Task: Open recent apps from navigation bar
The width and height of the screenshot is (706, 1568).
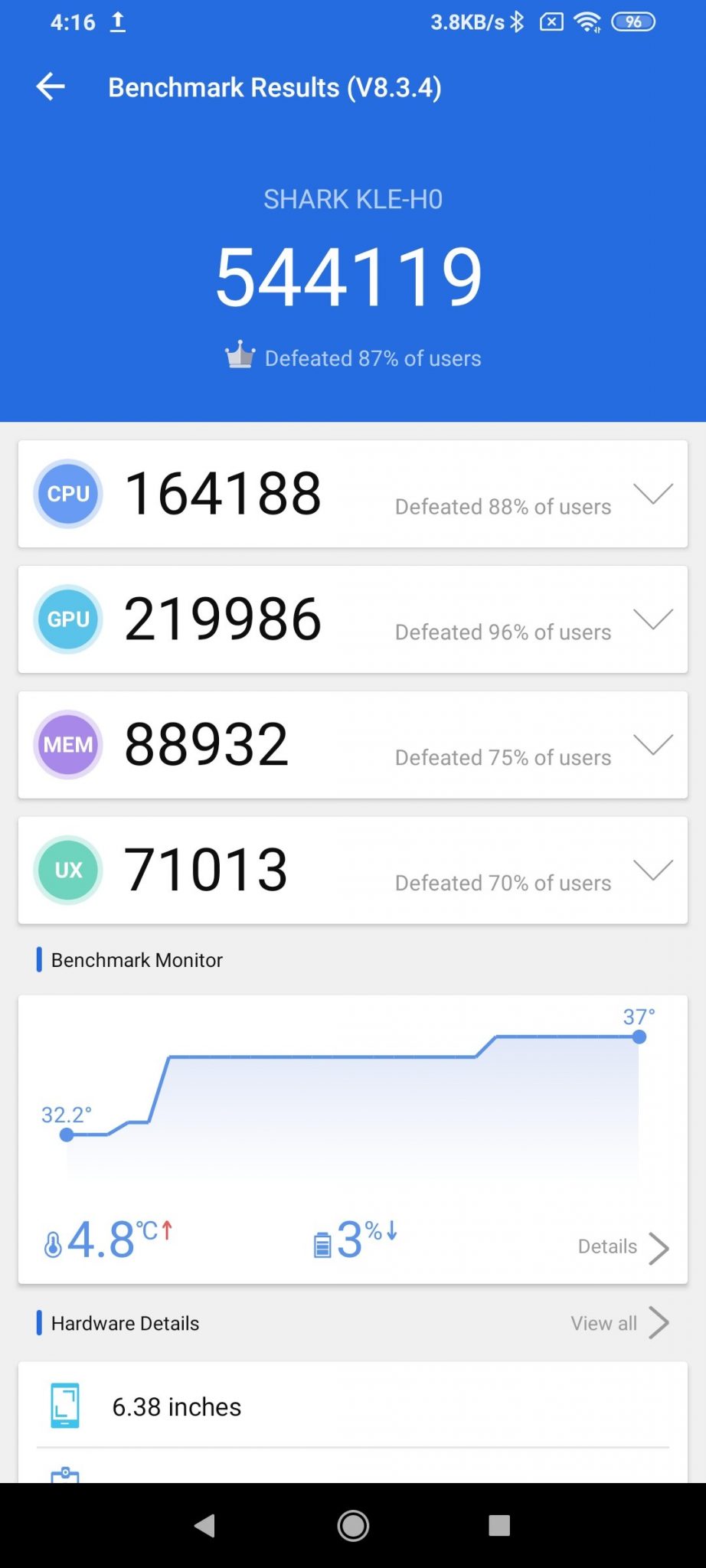Action: pos(499,1525)
